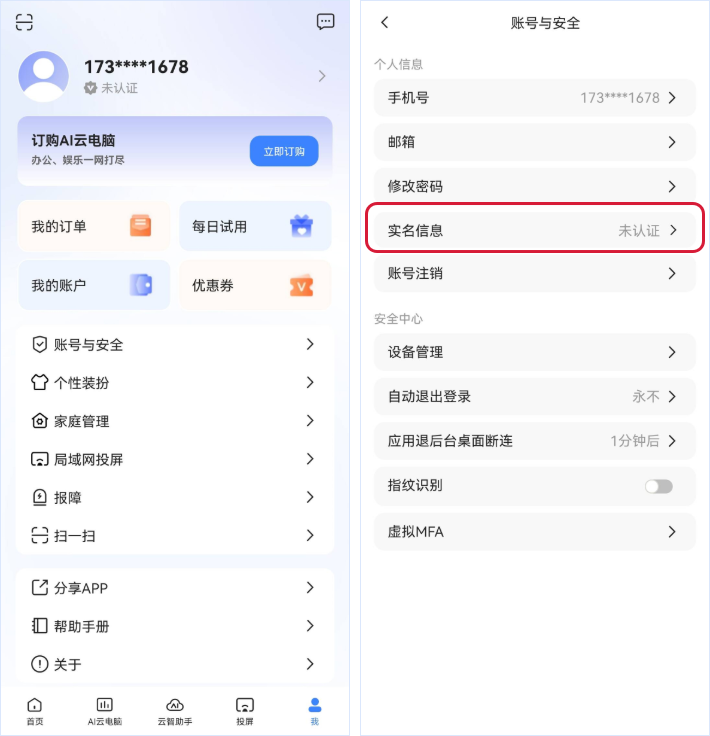Switch to the AI云电脑 tab
The height and width of the screenshot is (736, 710).
[104, 710]
